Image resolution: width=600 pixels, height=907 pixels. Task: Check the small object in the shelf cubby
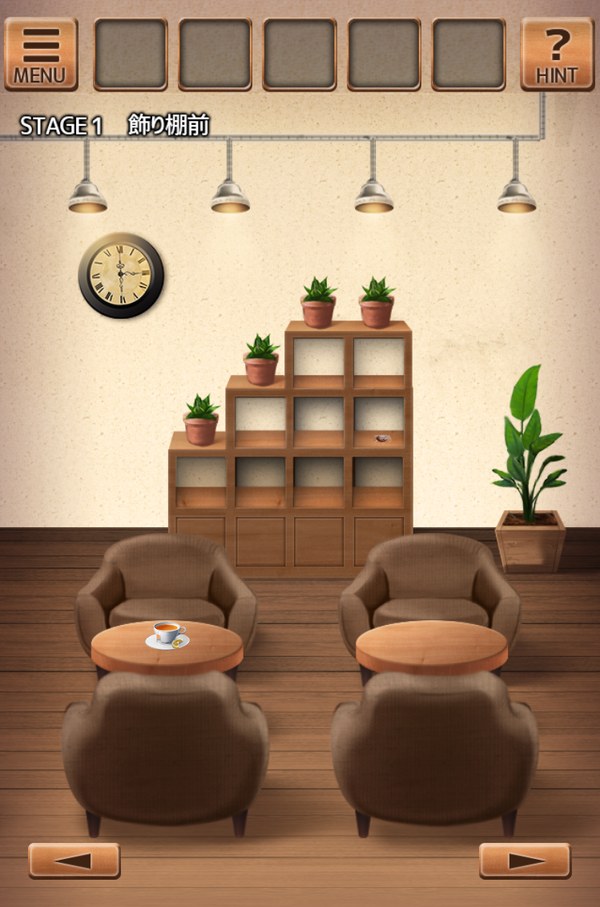381,438
